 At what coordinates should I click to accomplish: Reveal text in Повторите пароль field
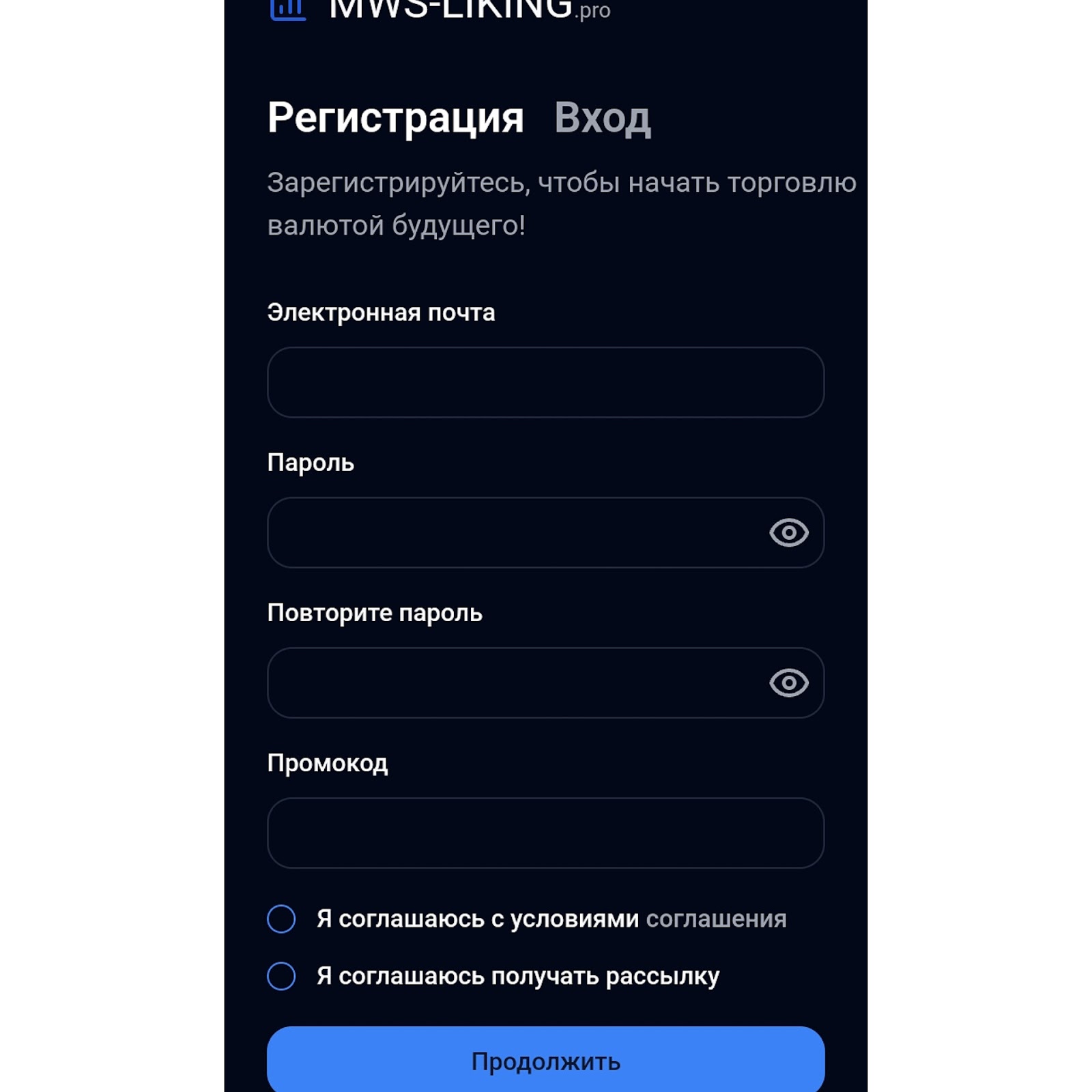[x=788, y=682]
